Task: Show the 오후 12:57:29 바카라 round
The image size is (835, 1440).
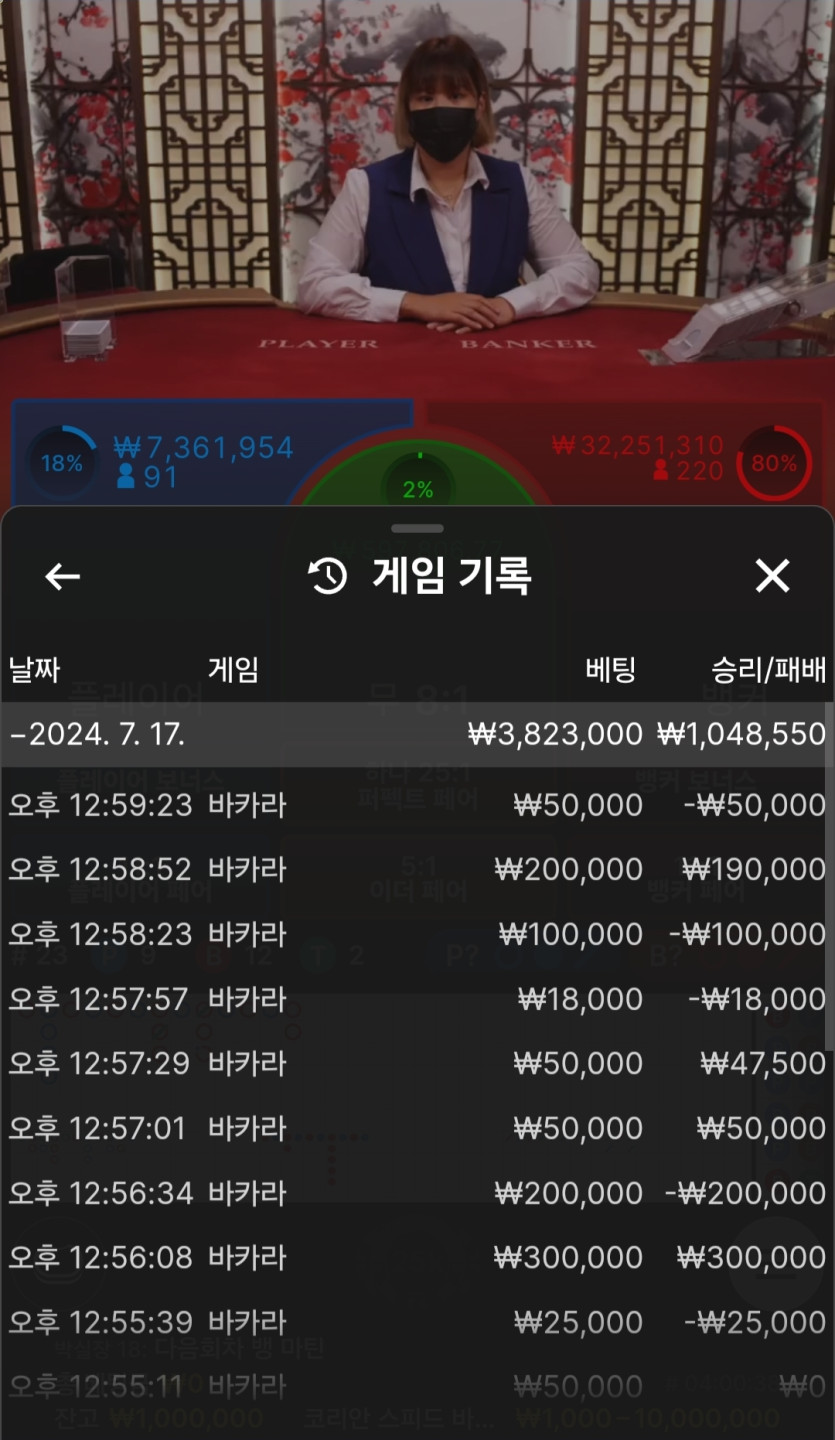Action: pyautogui.click(x=417, y=1063)
